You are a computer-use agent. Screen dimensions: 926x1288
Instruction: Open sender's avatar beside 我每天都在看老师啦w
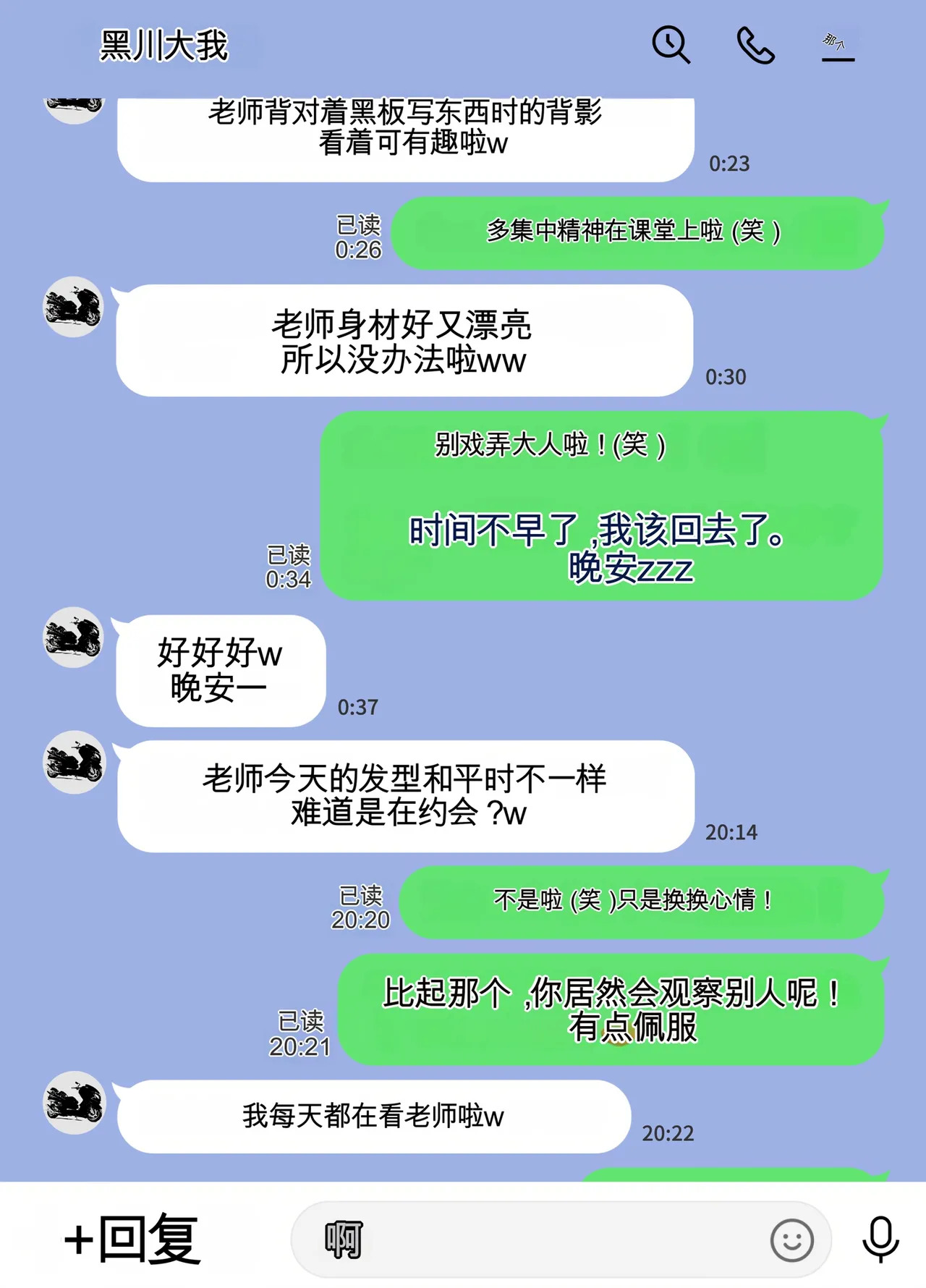click(x=75, y=1102)
